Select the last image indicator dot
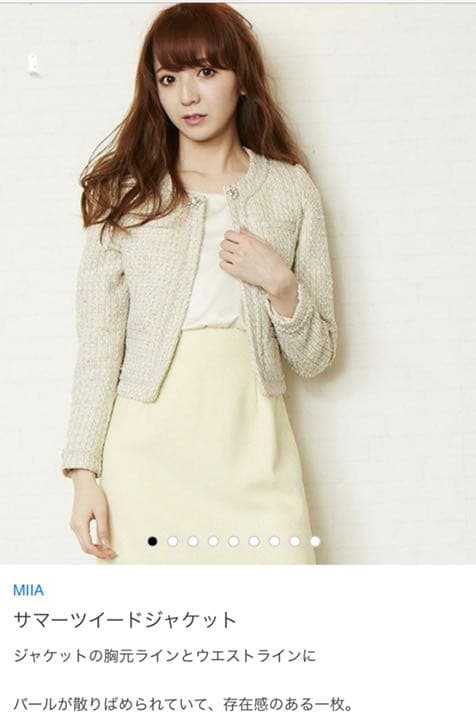Image resolution: width=476 pixels, height=720 pixels. tap(315, 541)
